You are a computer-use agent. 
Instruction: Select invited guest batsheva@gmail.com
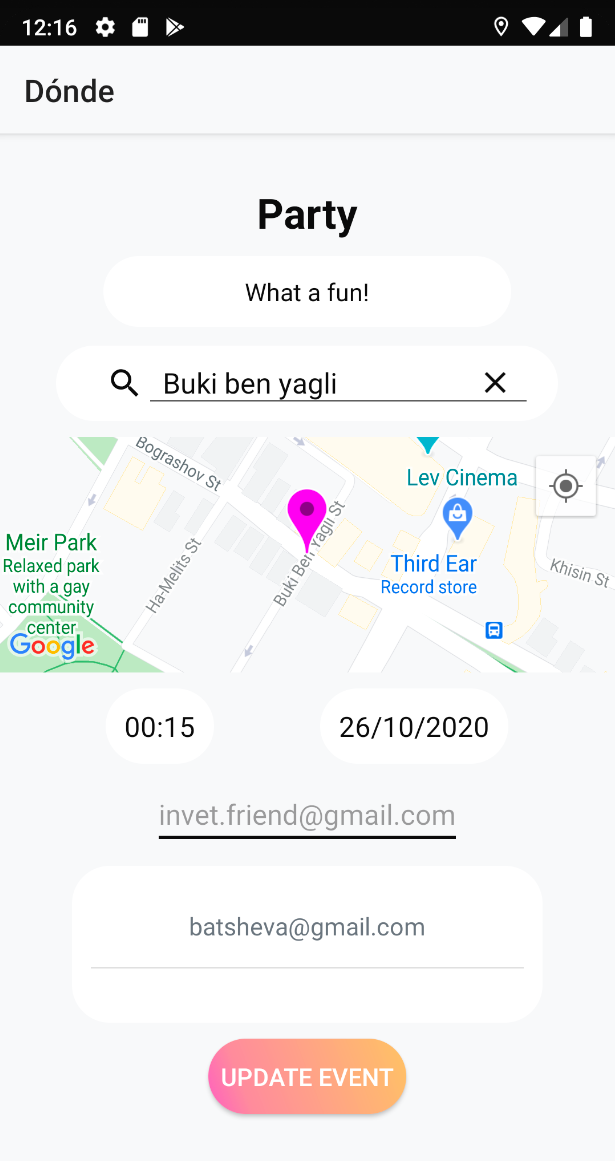tap(307, 927)
